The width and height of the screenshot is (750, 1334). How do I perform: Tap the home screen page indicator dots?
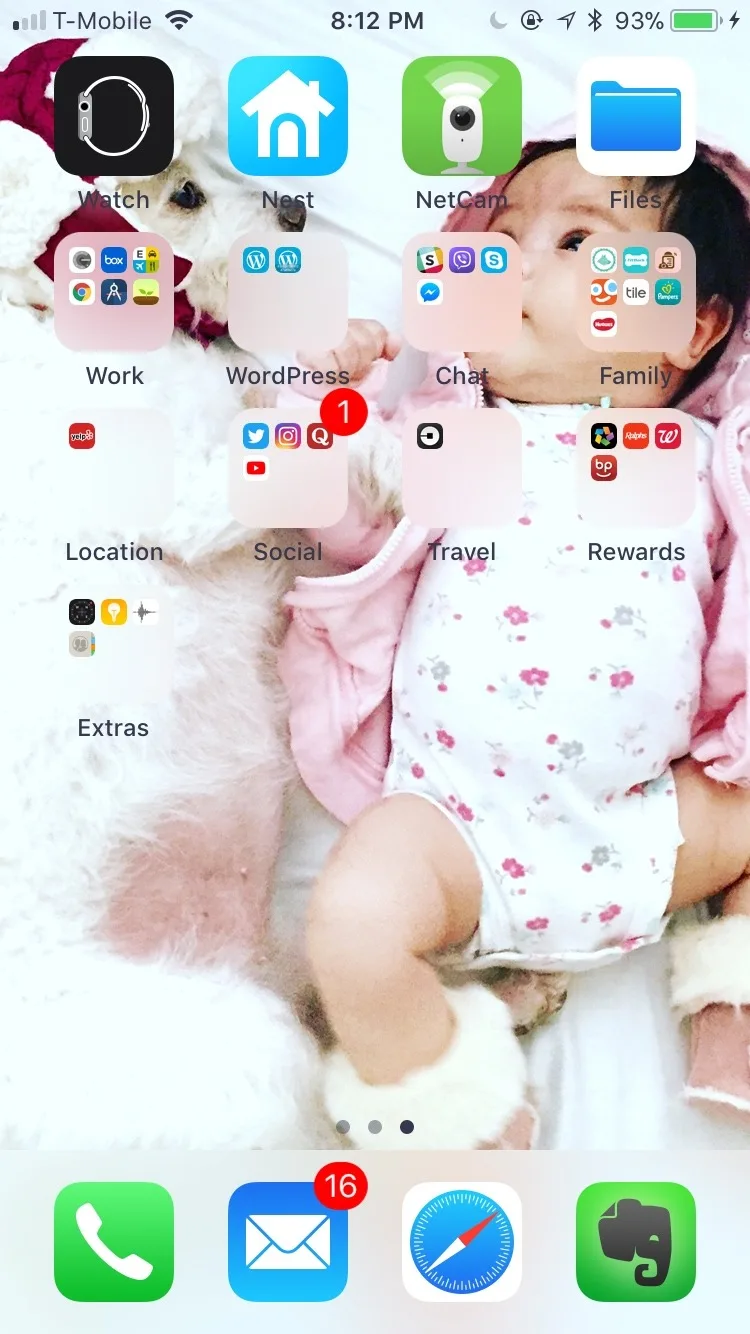pos(375,1127)
